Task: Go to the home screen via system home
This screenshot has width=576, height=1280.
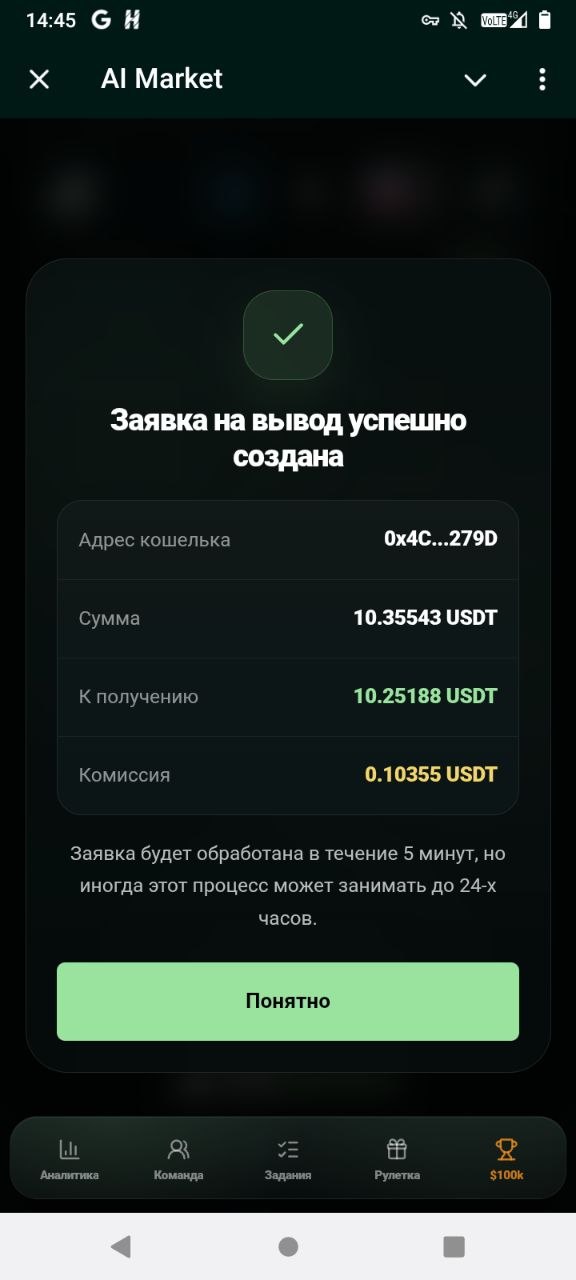Action: point(288,1246)
